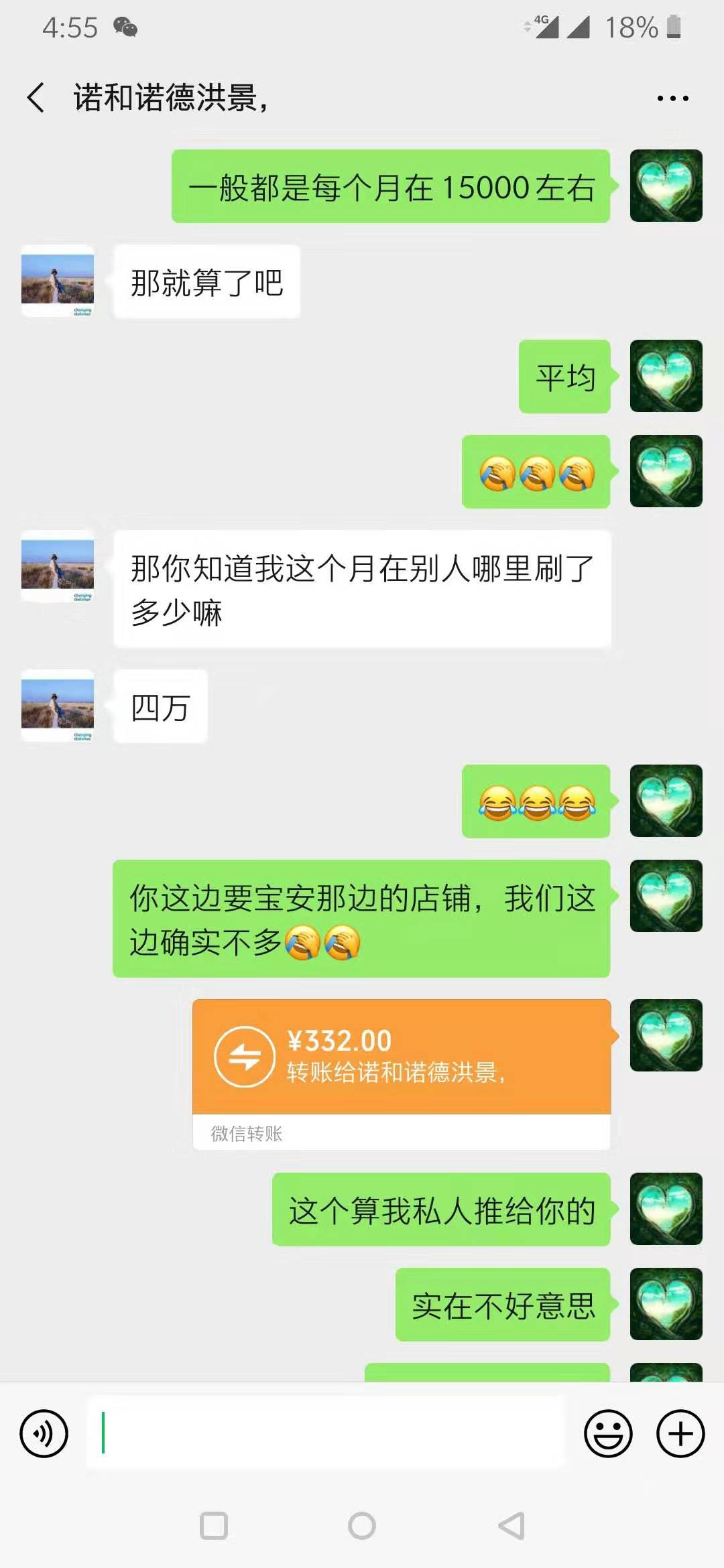Open recent apps from navigation bar
This screenshot has width=724, height=1568.
coord(214,1526)
